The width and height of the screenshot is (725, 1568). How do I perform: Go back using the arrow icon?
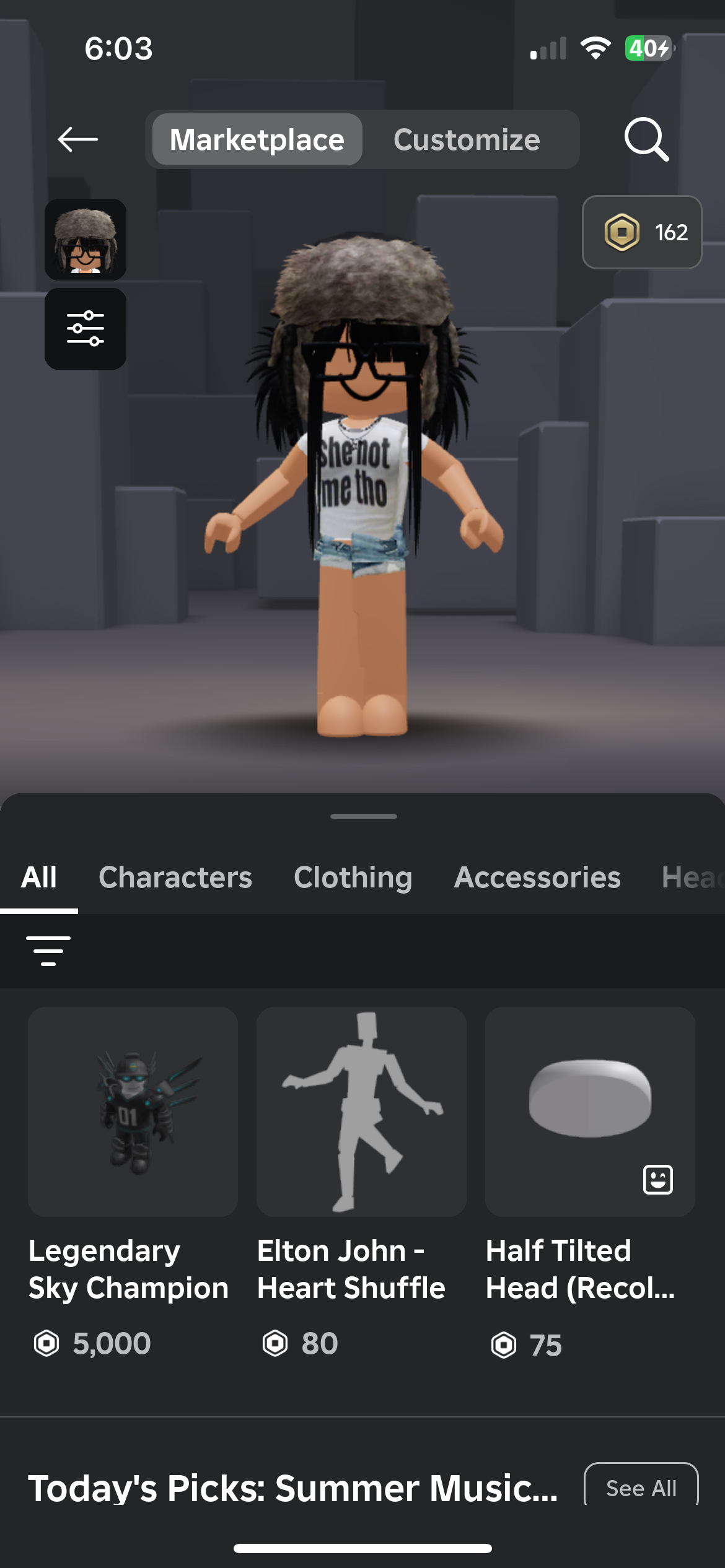(x=77, y=139)
